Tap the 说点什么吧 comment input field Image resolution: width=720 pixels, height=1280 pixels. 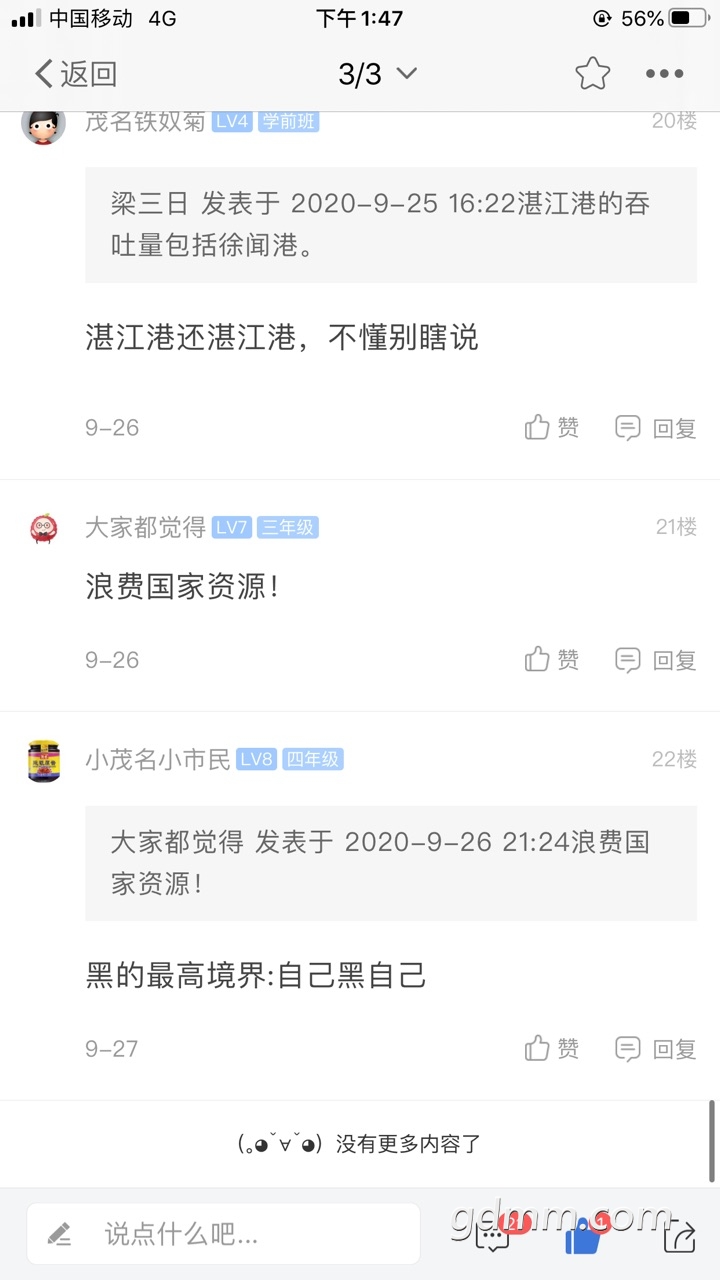(223, 1234)
